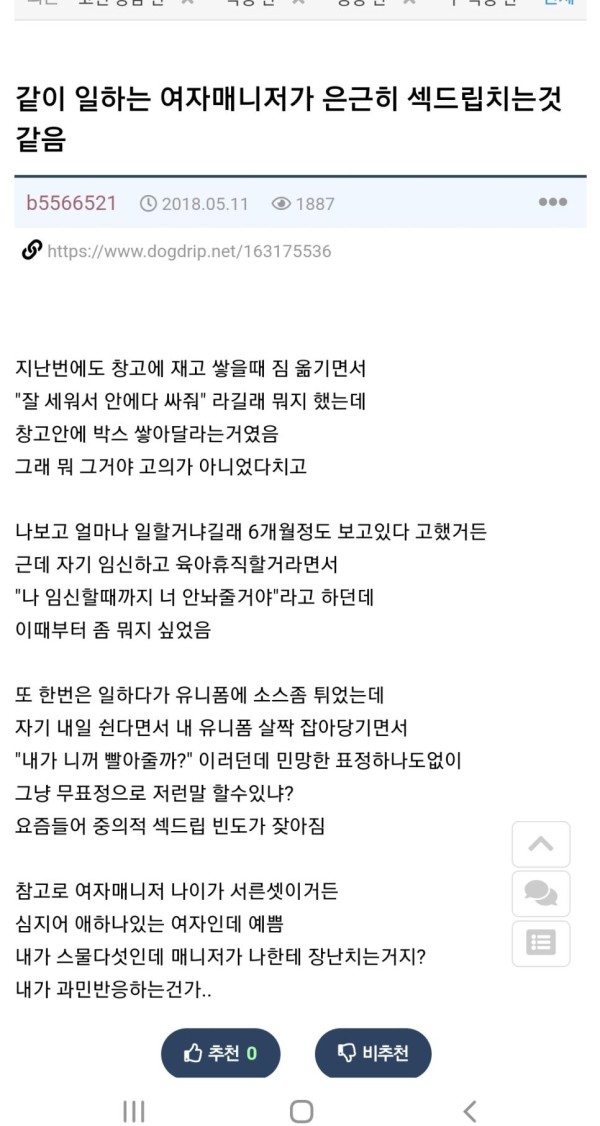This screenshot has width=600, height=1126.
Task: Open author b5566521's profile
Action: pos(71,203)
